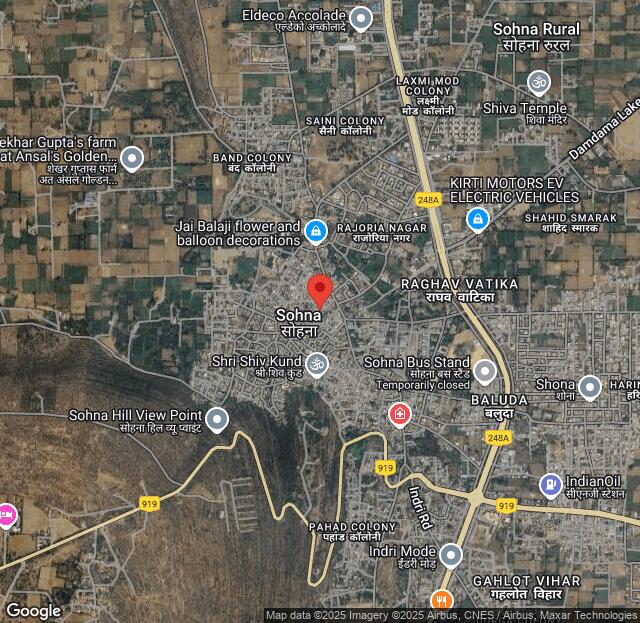Tap the Eldeco Accolade map marker
This screenshot has width=640, height=623.
point(361,17)
